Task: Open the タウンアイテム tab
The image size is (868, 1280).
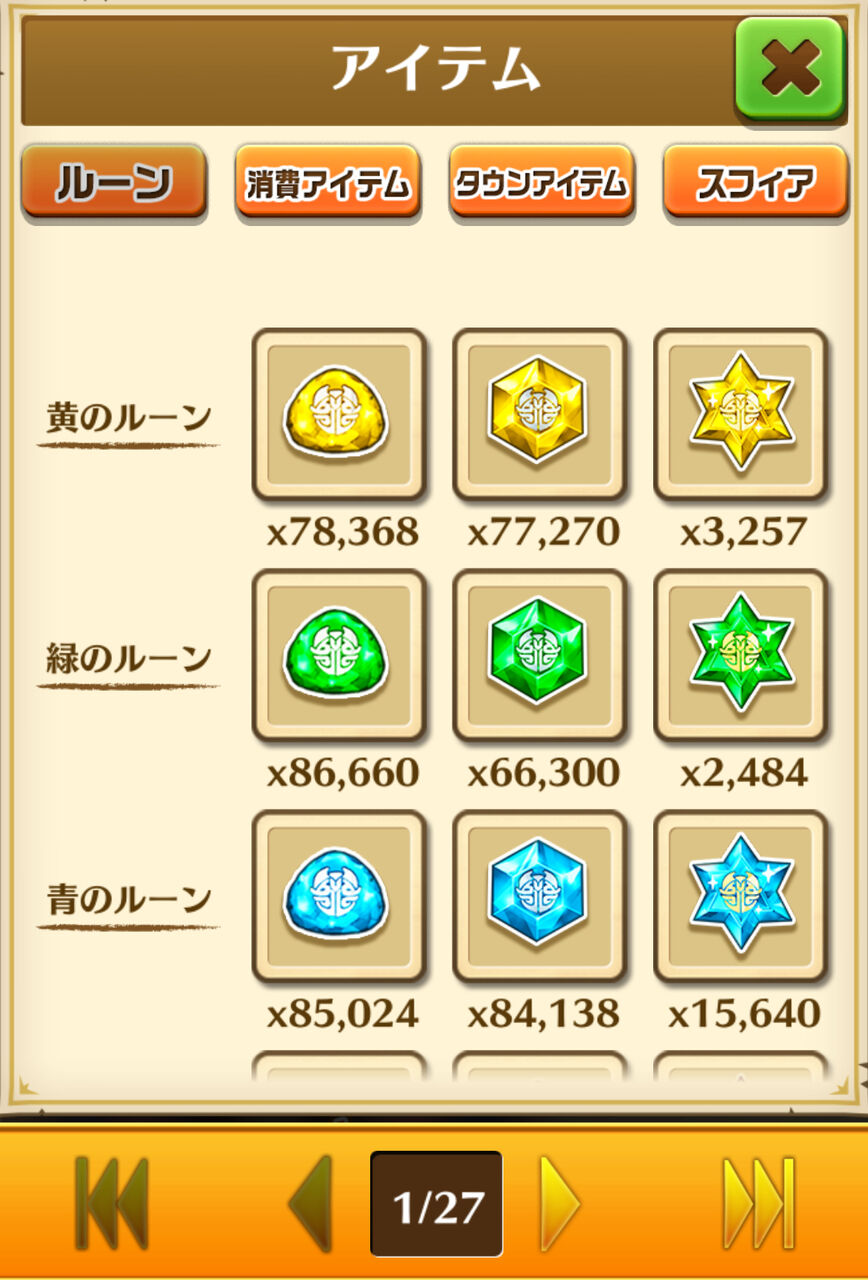Action: pos(541,182)
